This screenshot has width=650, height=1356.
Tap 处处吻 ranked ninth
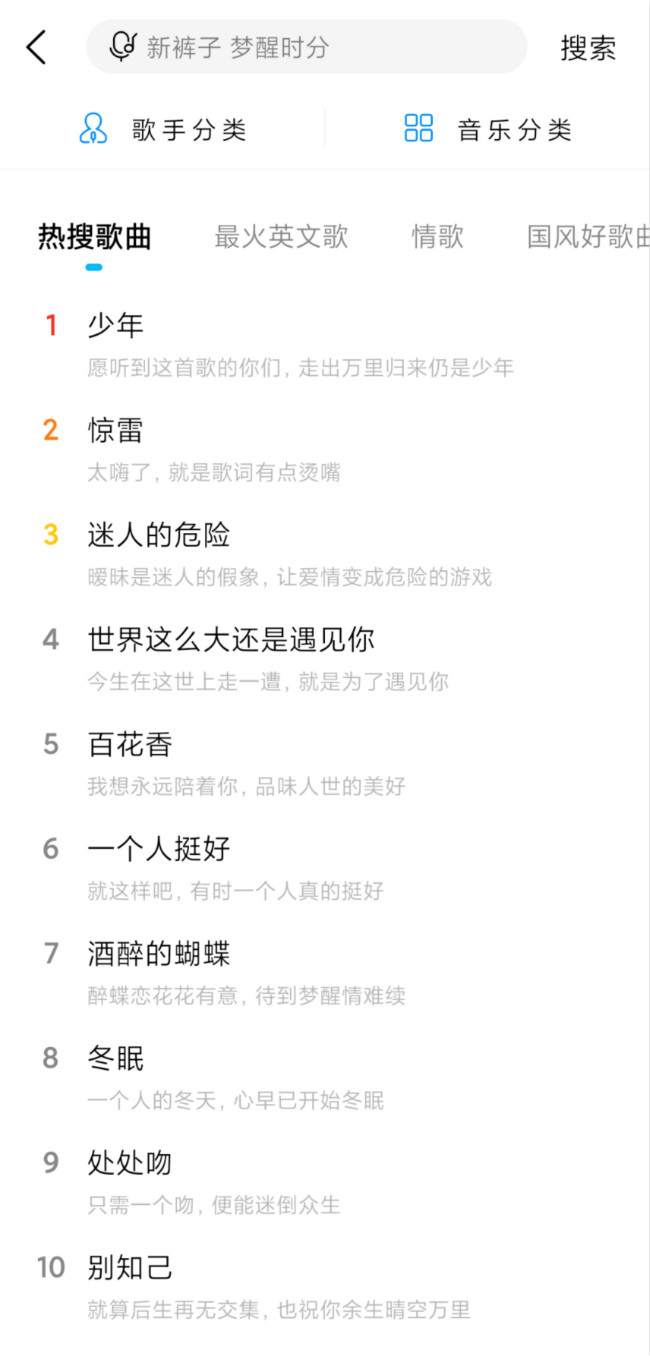coord(325,1181)
